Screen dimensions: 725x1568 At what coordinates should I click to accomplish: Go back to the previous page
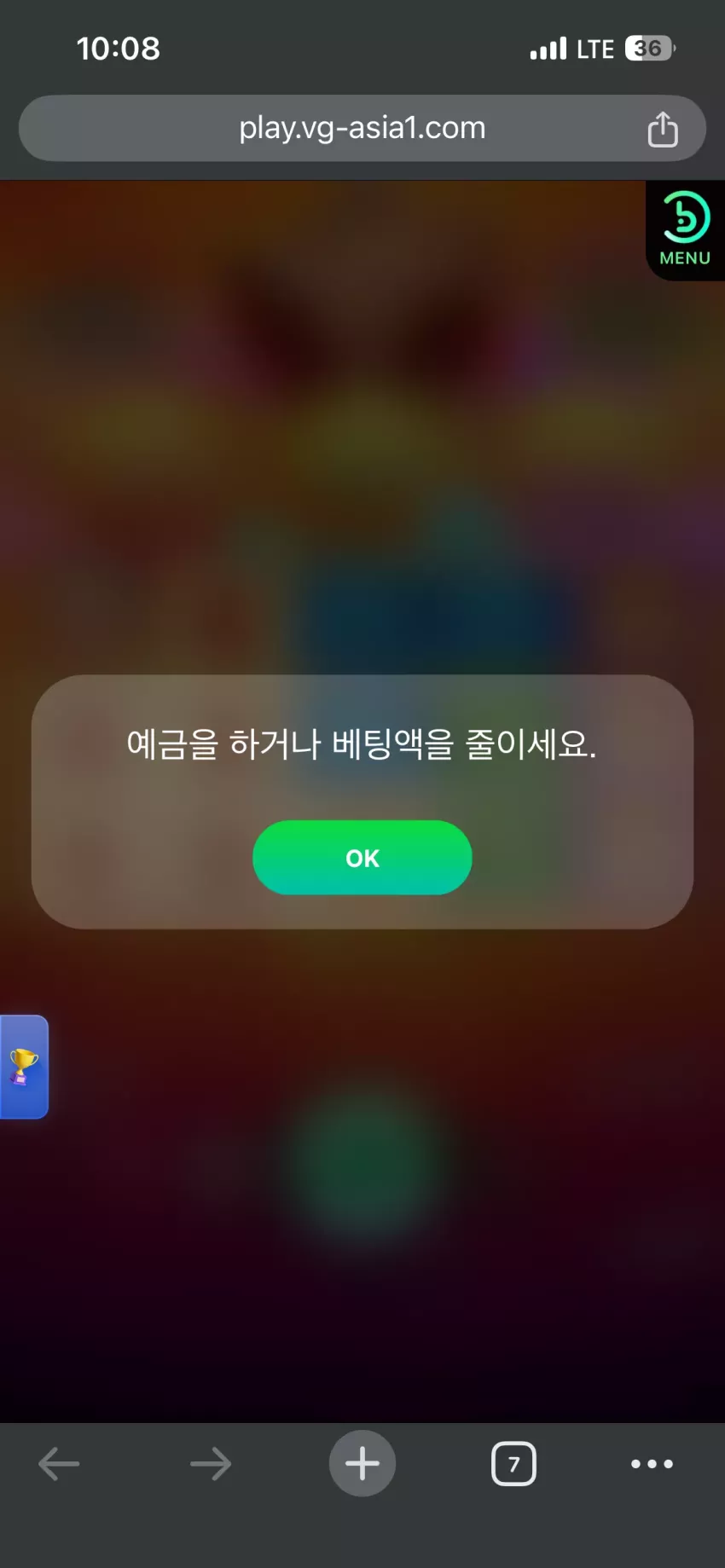pyautogui.click(x=59, y=1464)
